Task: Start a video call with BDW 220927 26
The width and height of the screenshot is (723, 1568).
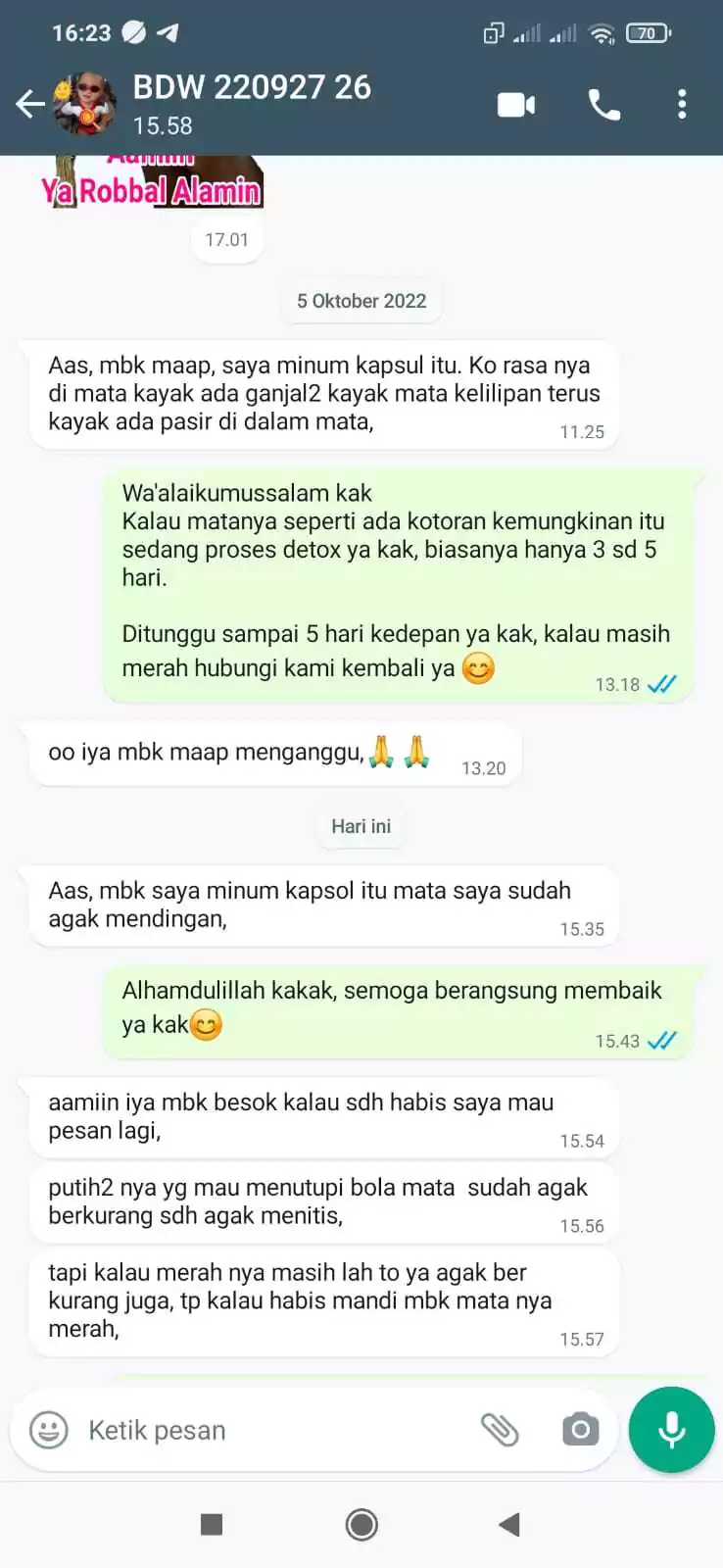Action: click(x=516, y=105)
